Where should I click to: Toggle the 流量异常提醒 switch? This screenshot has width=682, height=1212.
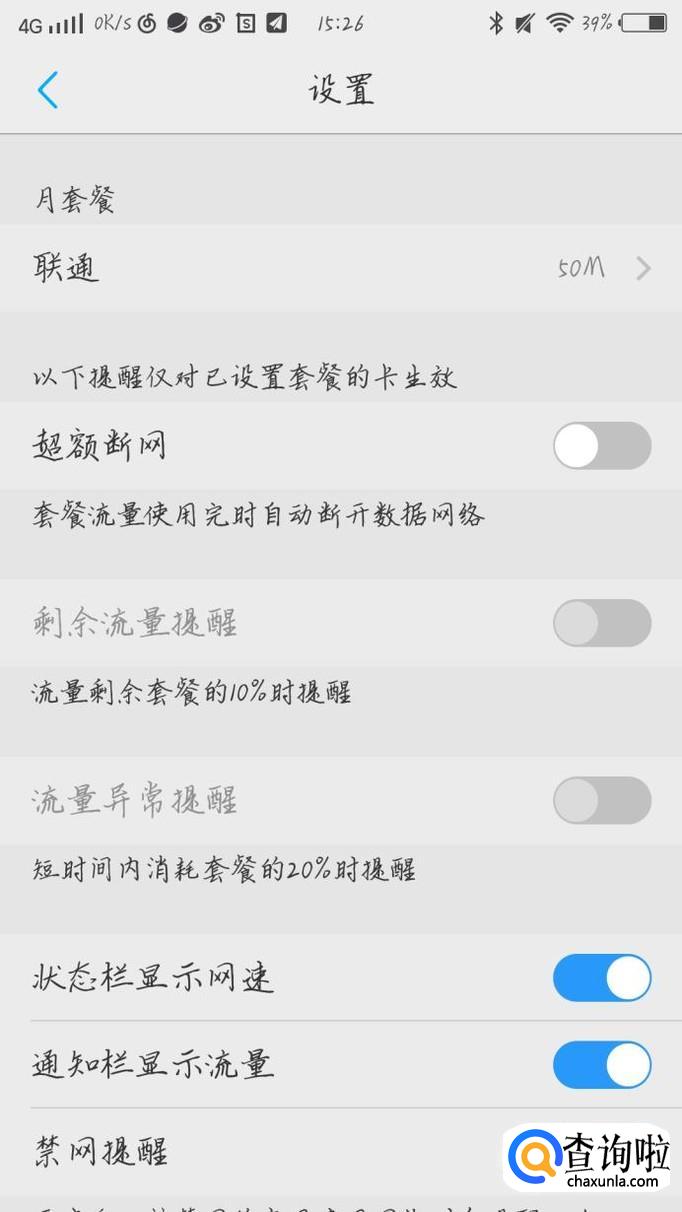[x=601, y=801]
